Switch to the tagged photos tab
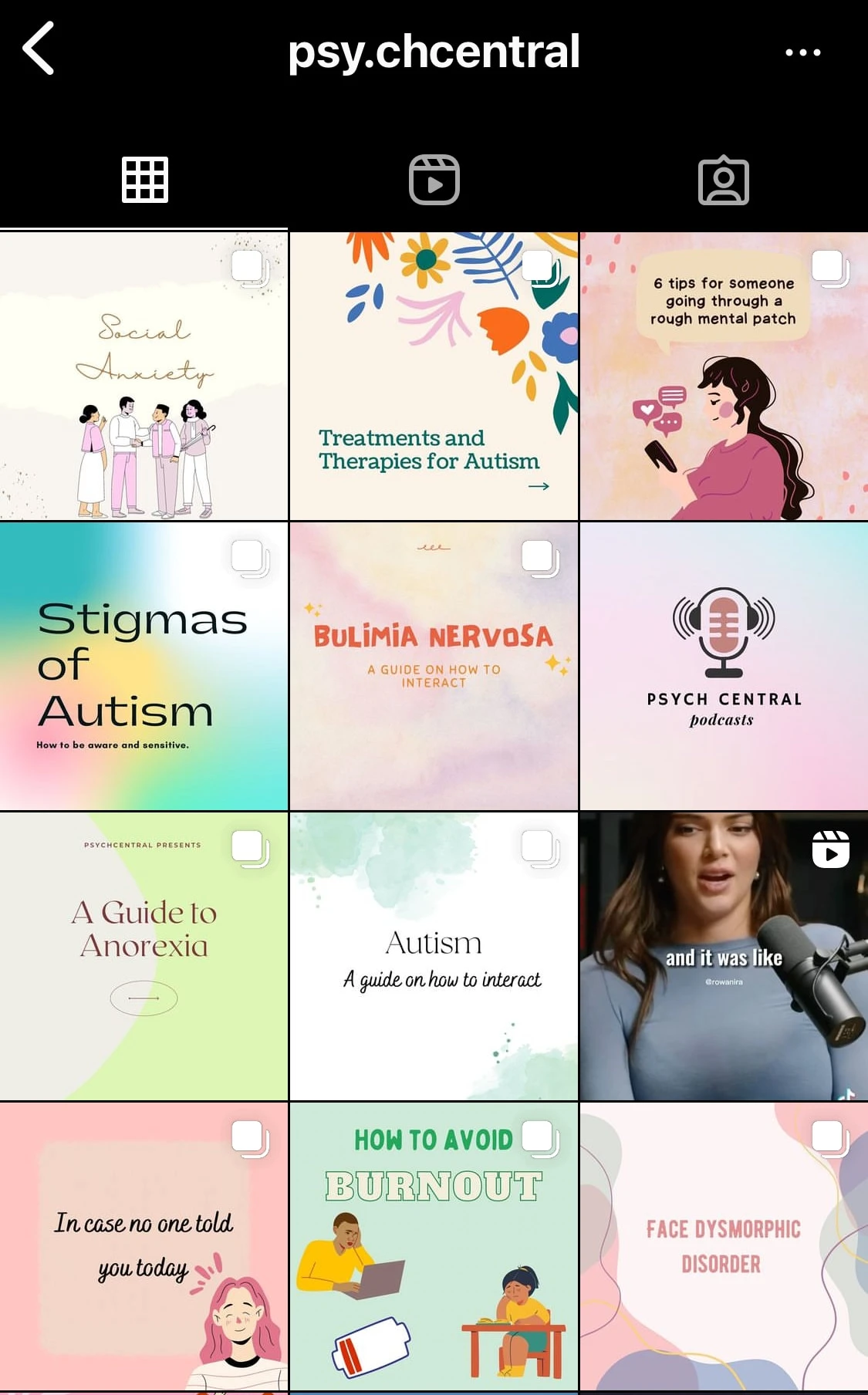 point(723,181)
